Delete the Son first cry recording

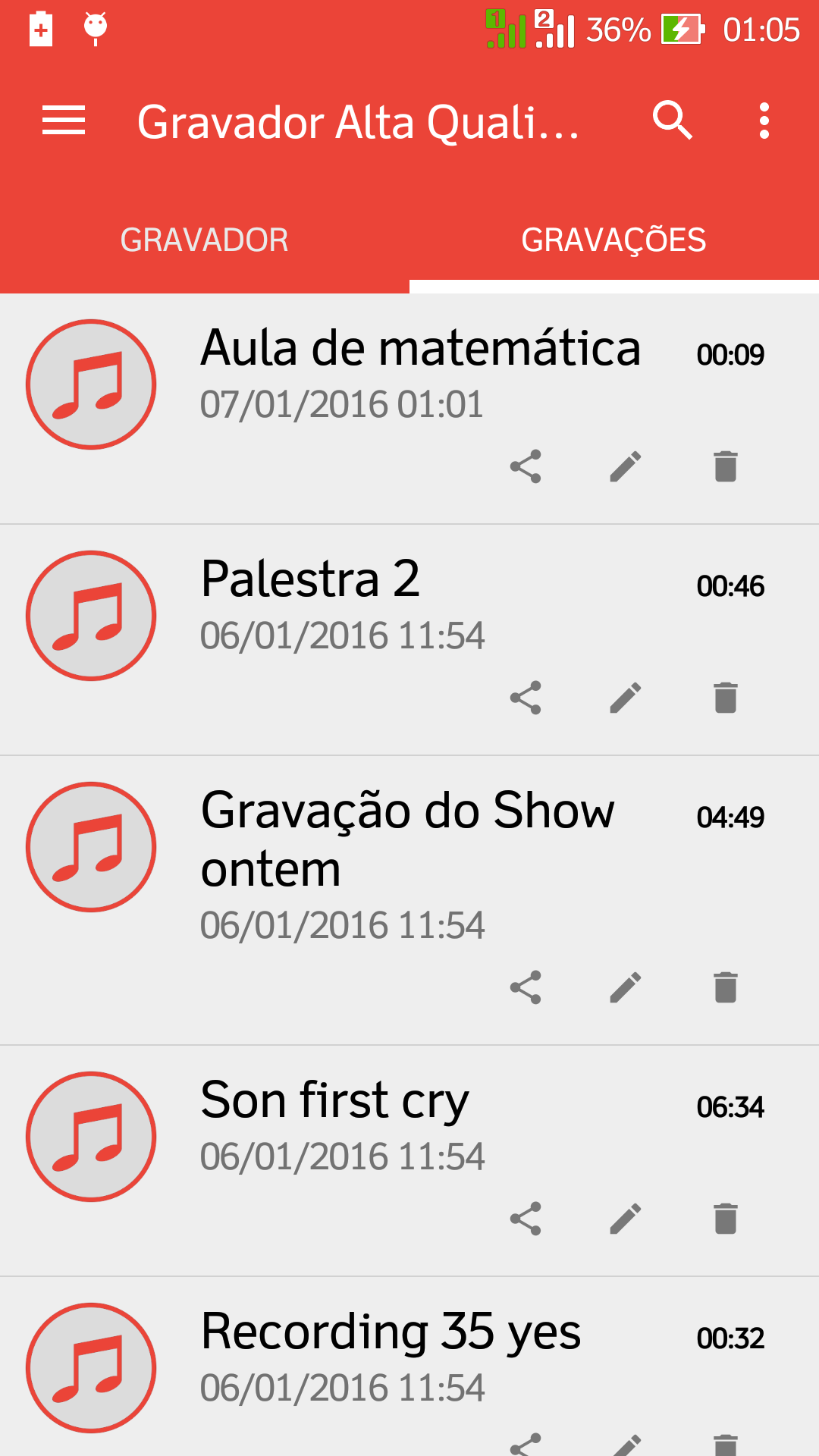point(726,1219)
